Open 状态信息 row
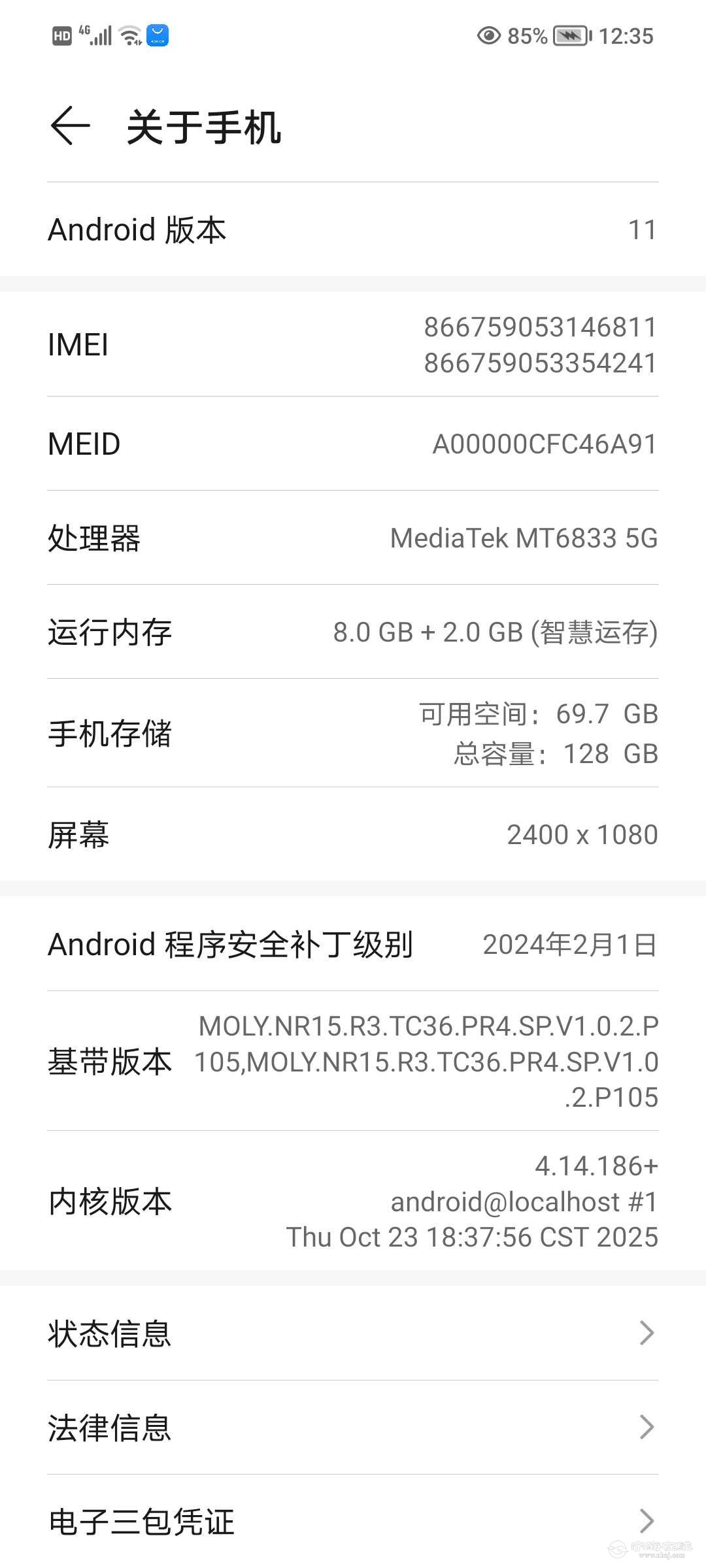 tap(353, 1333)
